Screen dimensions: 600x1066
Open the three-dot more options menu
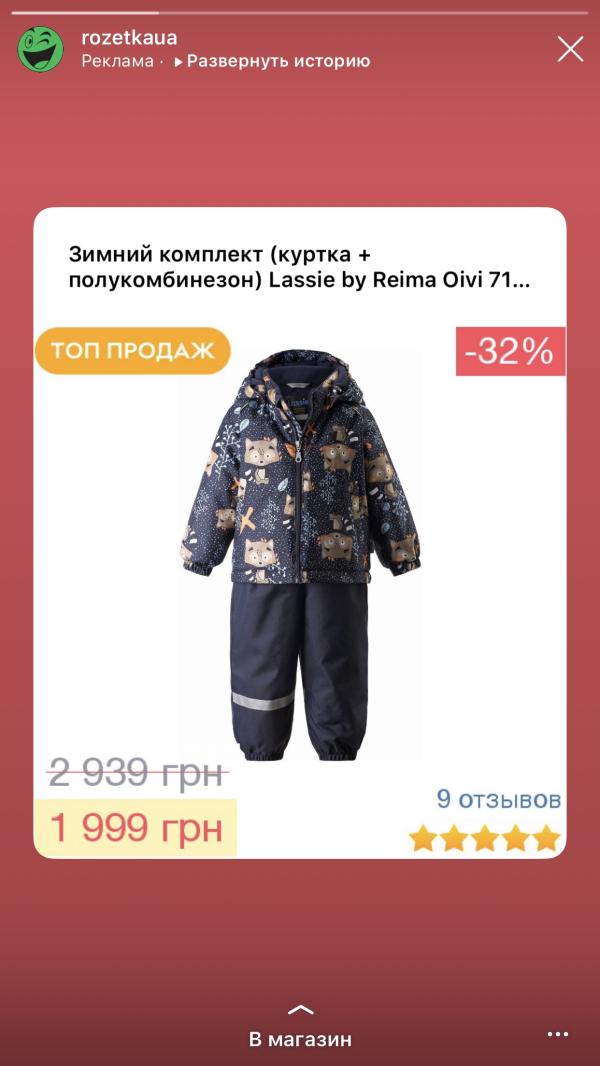[557, 1035]
